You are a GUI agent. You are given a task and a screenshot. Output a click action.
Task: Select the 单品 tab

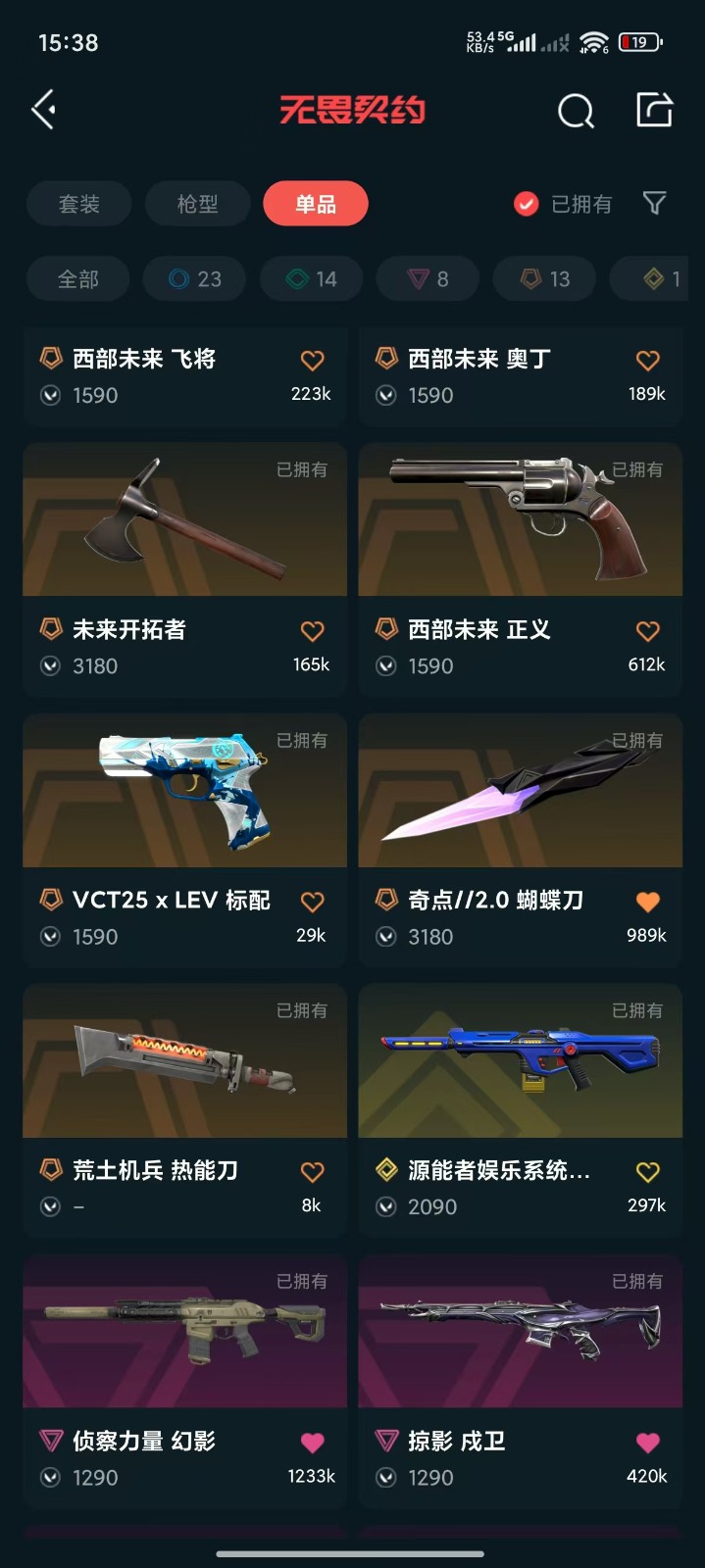[316, 204]
